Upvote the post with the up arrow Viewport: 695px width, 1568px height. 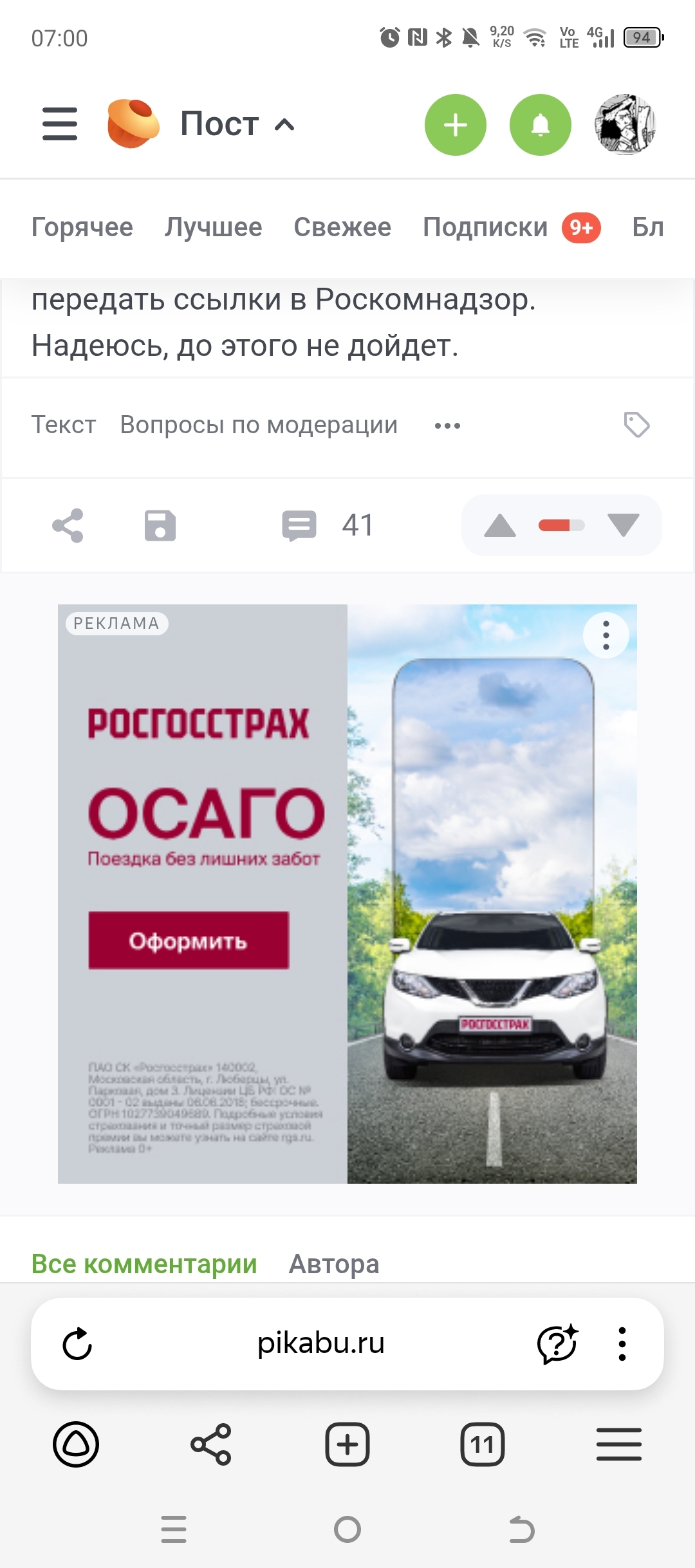click(x=500, y=525)
